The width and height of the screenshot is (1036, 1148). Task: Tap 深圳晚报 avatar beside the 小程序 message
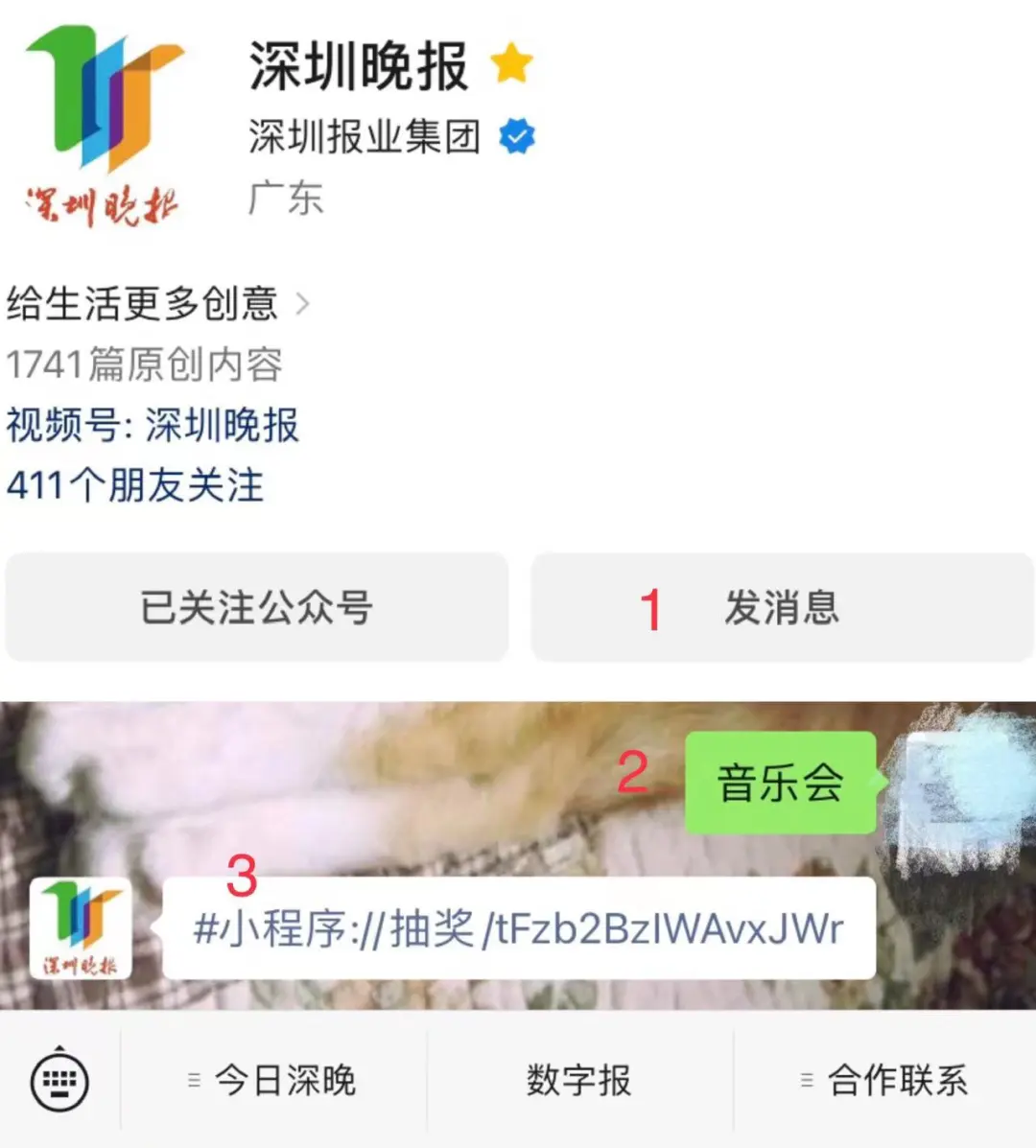81,927
